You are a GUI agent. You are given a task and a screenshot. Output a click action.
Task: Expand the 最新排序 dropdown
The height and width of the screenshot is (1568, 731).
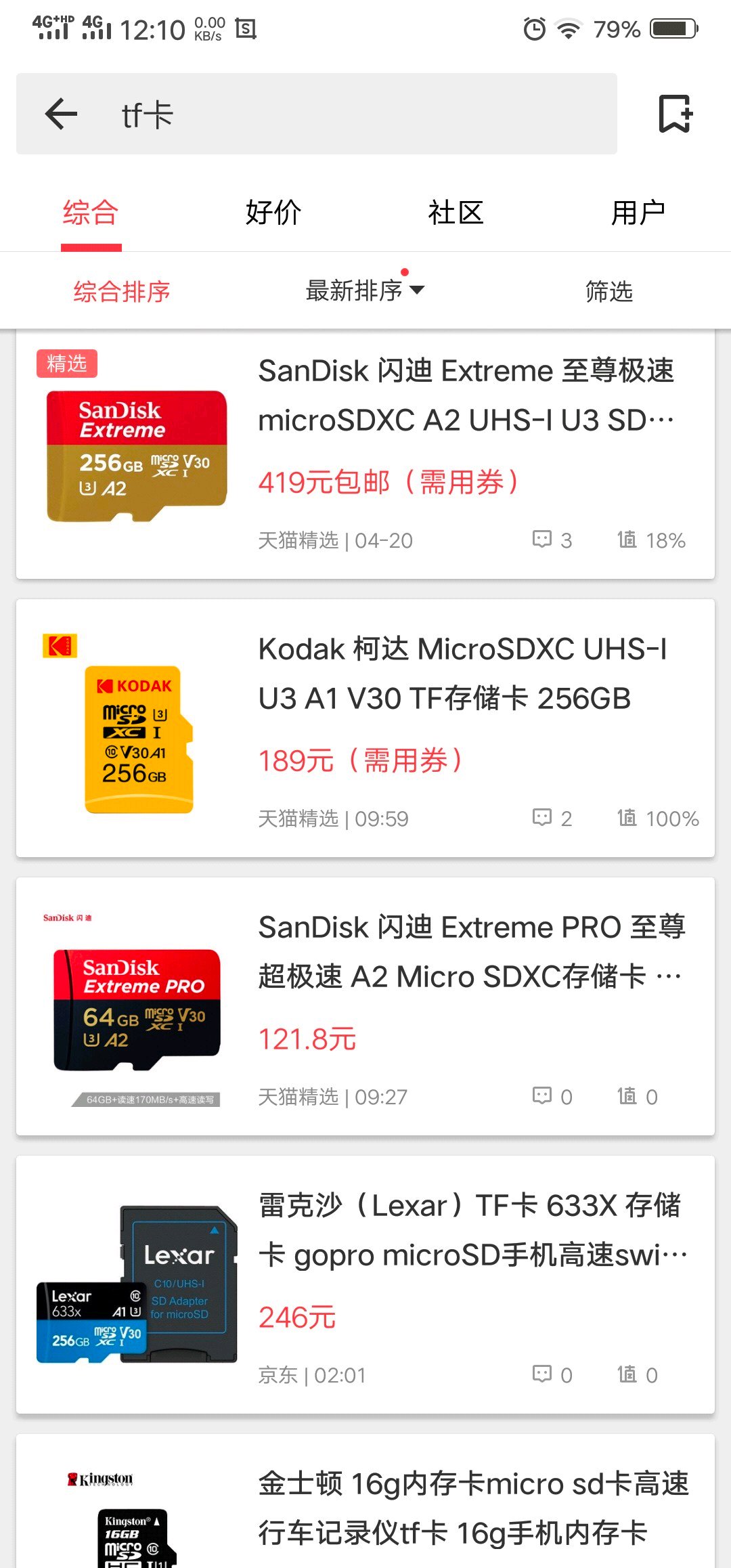point(365,291)
